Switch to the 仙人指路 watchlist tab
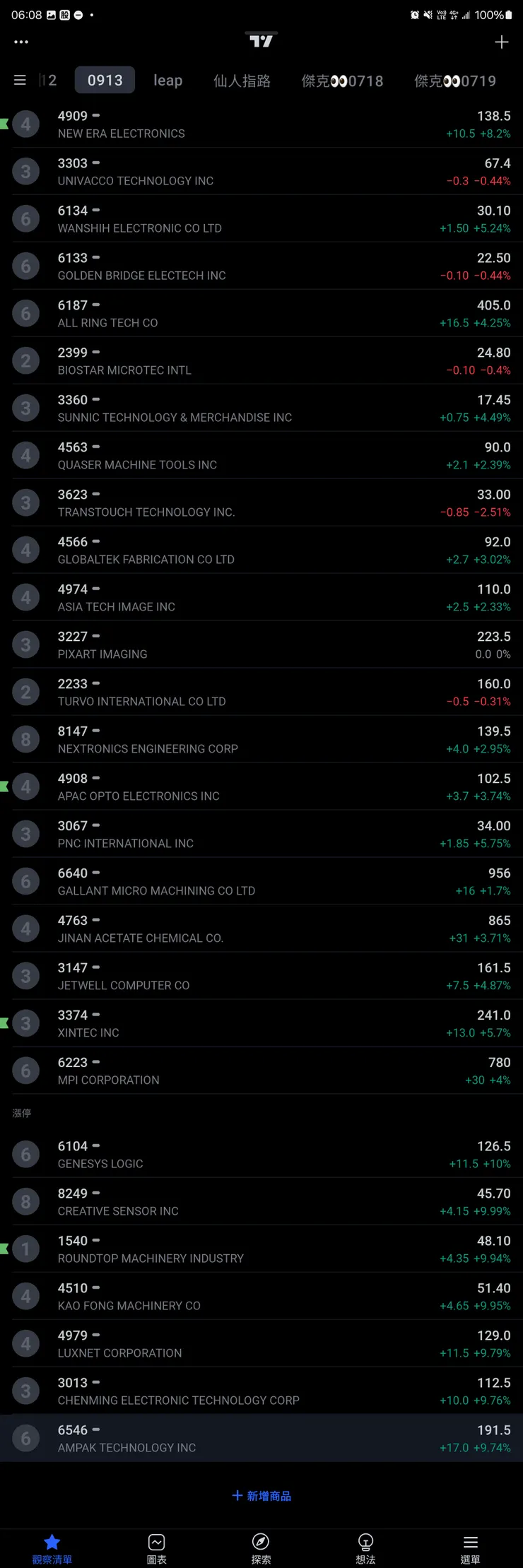Screen dimensions: 523x1568 (242, 80)
